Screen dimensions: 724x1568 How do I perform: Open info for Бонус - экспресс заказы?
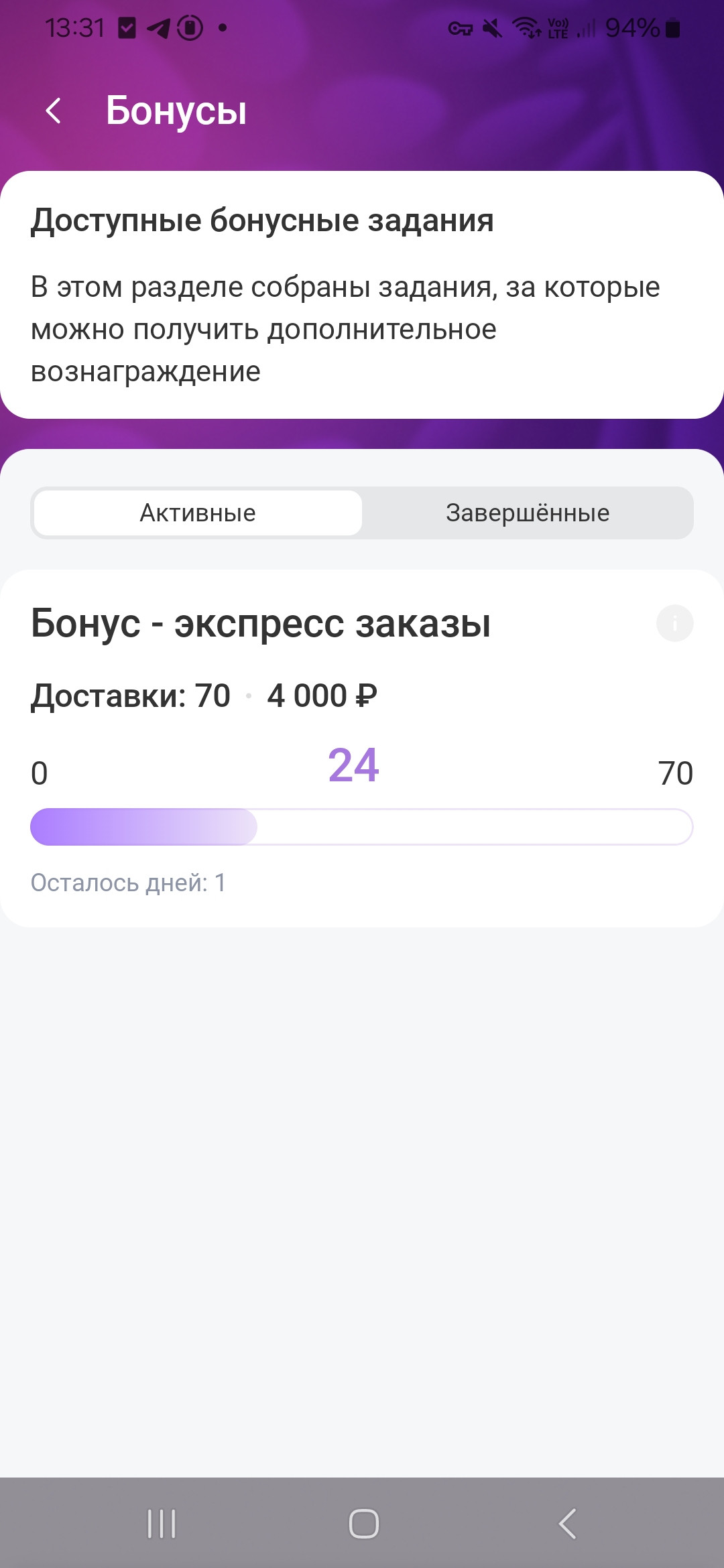pos(674,623)
